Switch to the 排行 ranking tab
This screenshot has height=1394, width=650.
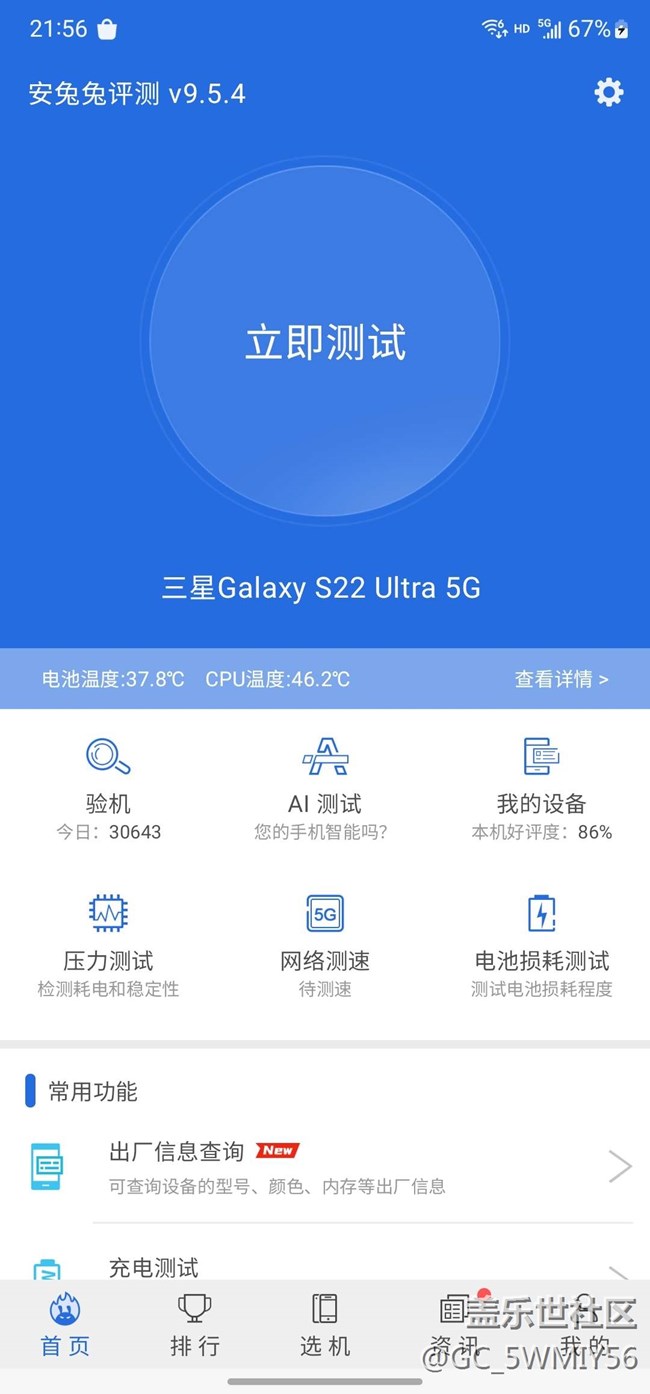coord(195,1325)
